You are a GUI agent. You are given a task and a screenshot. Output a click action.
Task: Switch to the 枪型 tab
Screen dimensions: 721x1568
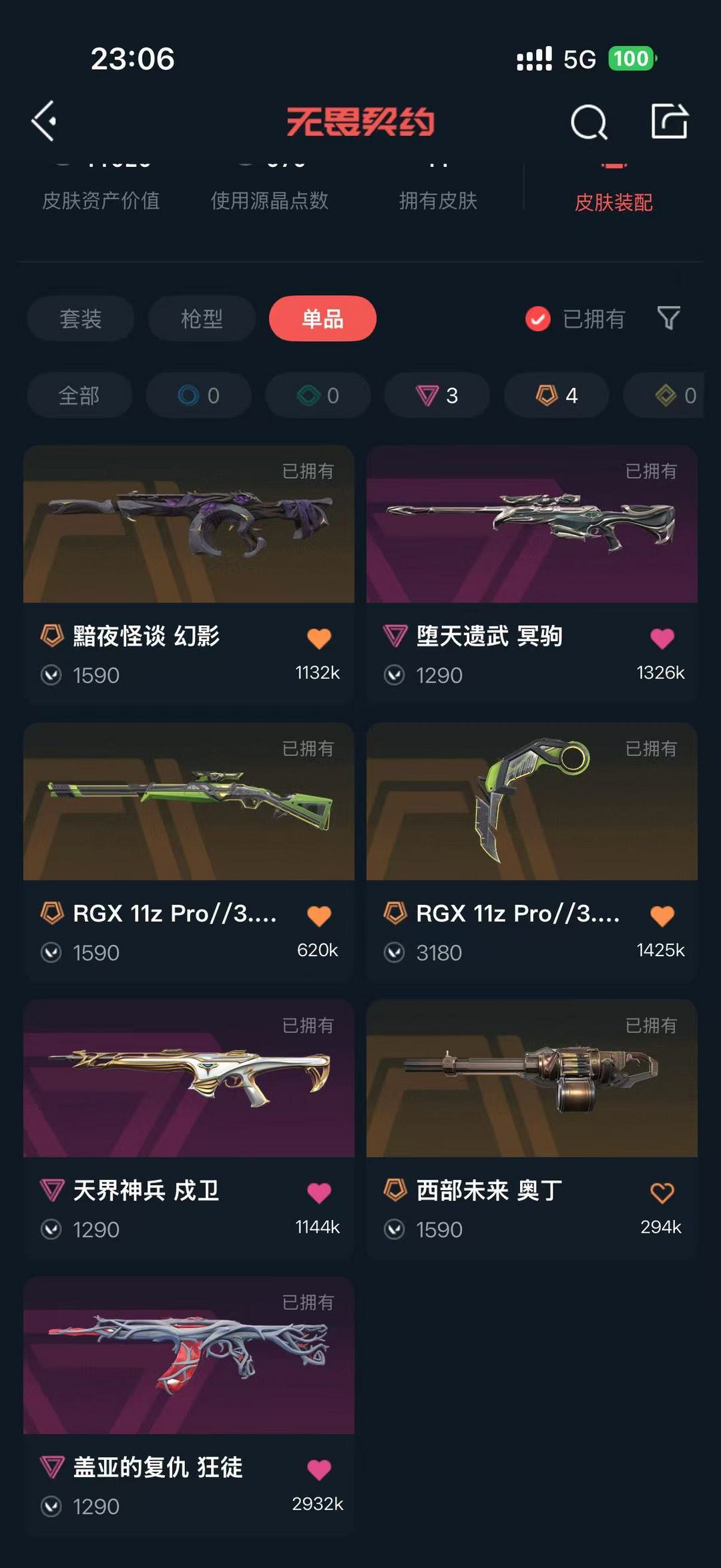[x=202, y=319]
